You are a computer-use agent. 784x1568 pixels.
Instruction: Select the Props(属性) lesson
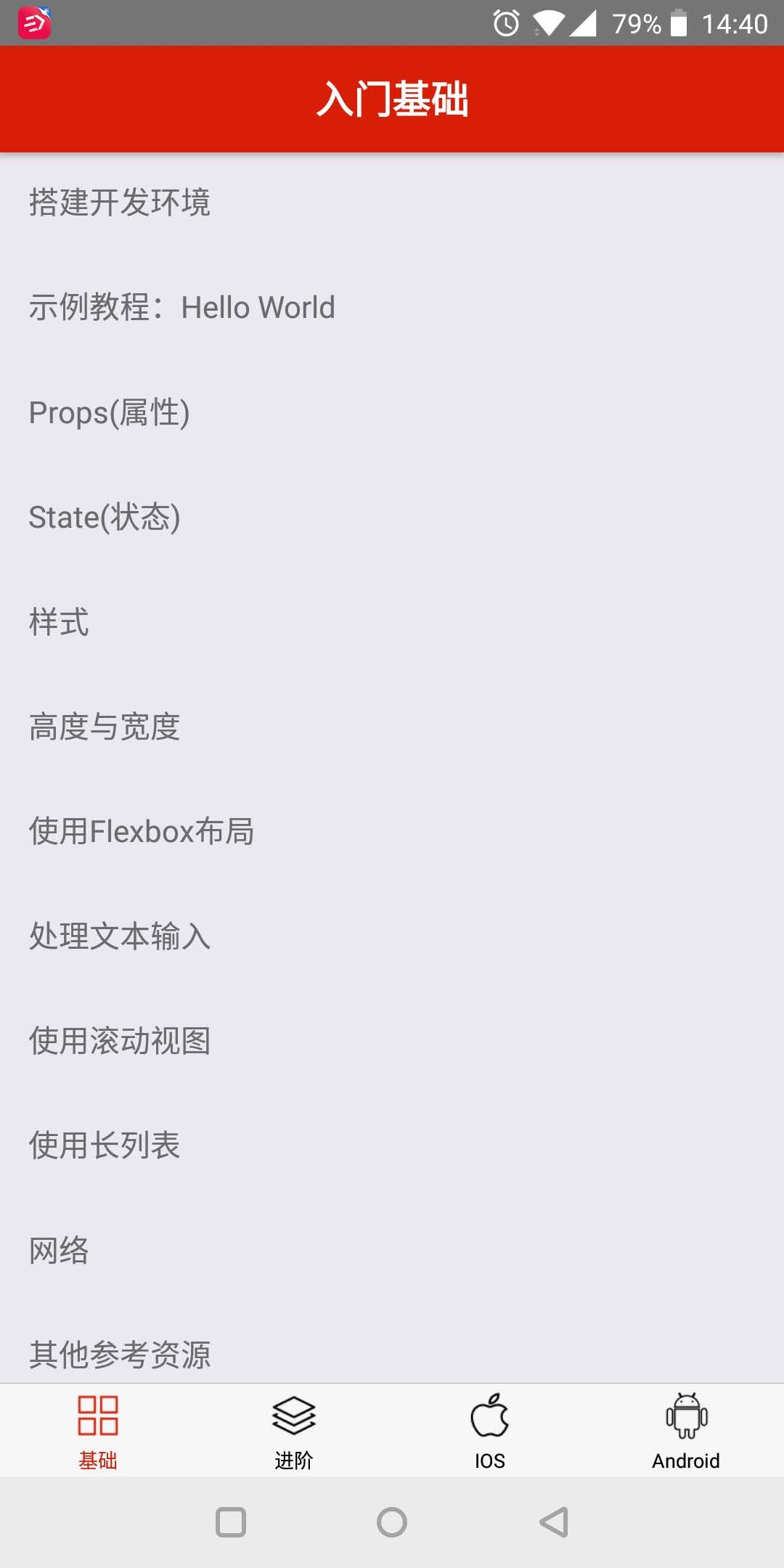coord(392,412)
